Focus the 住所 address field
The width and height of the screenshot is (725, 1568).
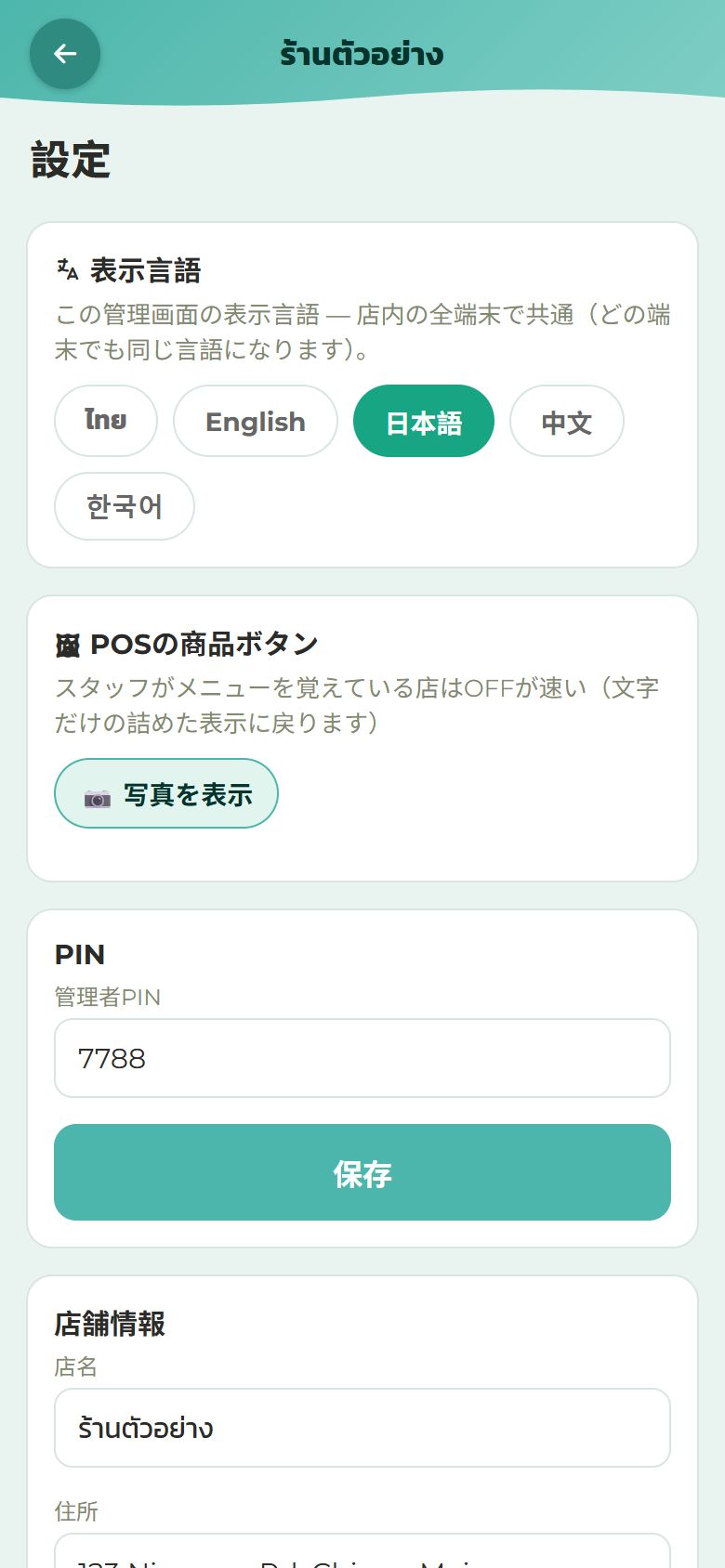pyautogui.click(x=362, y=1551)
